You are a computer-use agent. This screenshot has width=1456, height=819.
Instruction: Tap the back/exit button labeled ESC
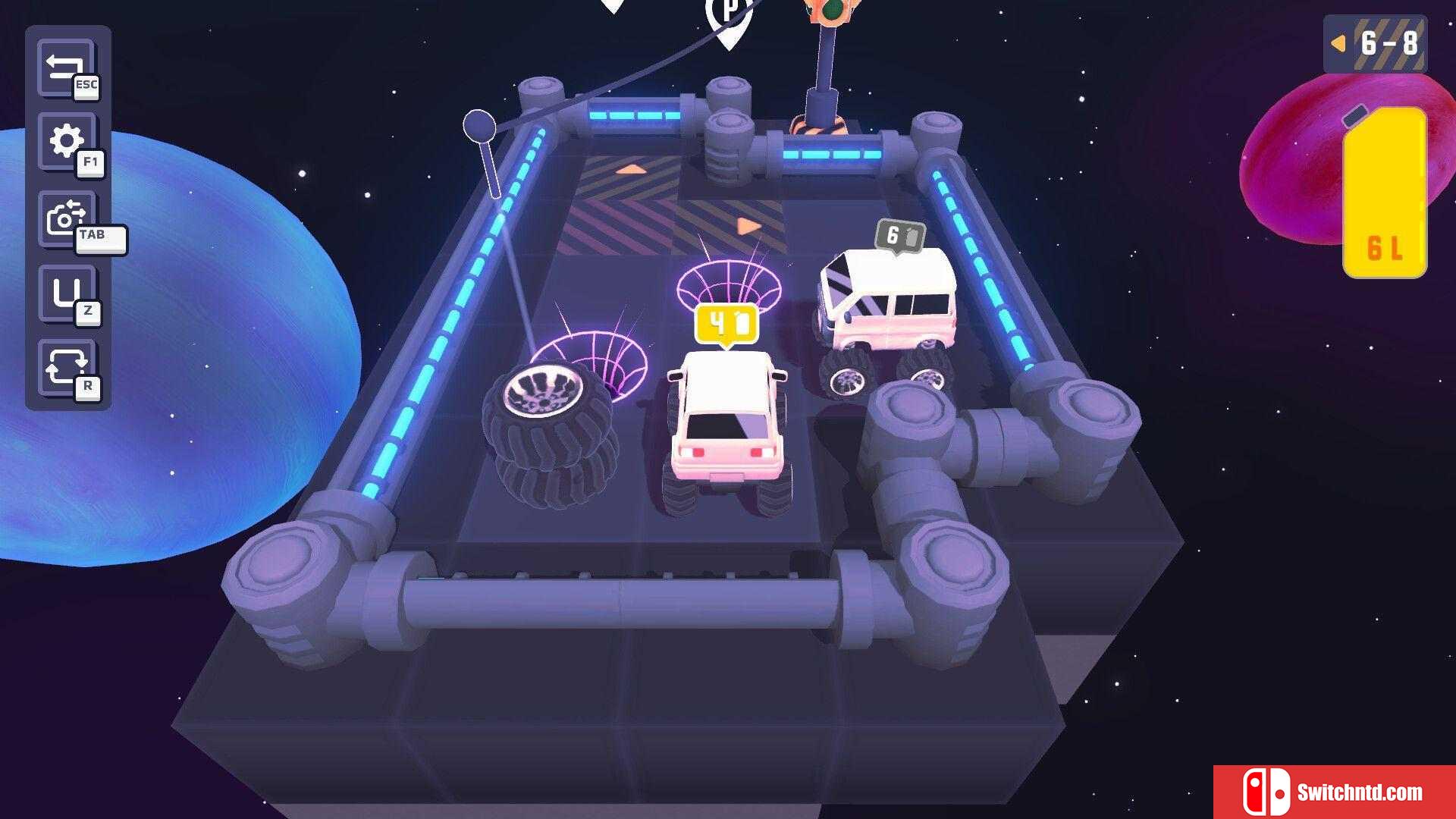pos(66,67)
